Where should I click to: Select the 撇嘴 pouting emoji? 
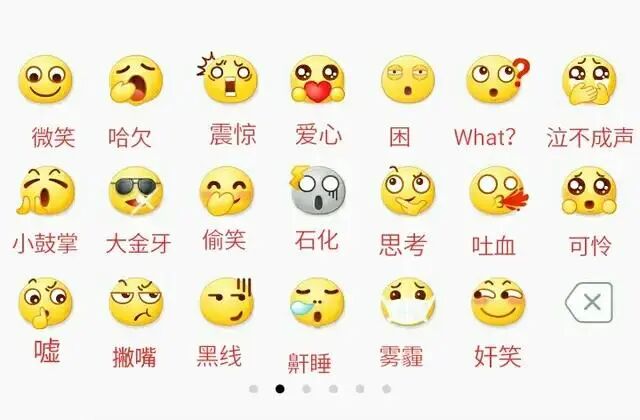[x=135, y=303]
